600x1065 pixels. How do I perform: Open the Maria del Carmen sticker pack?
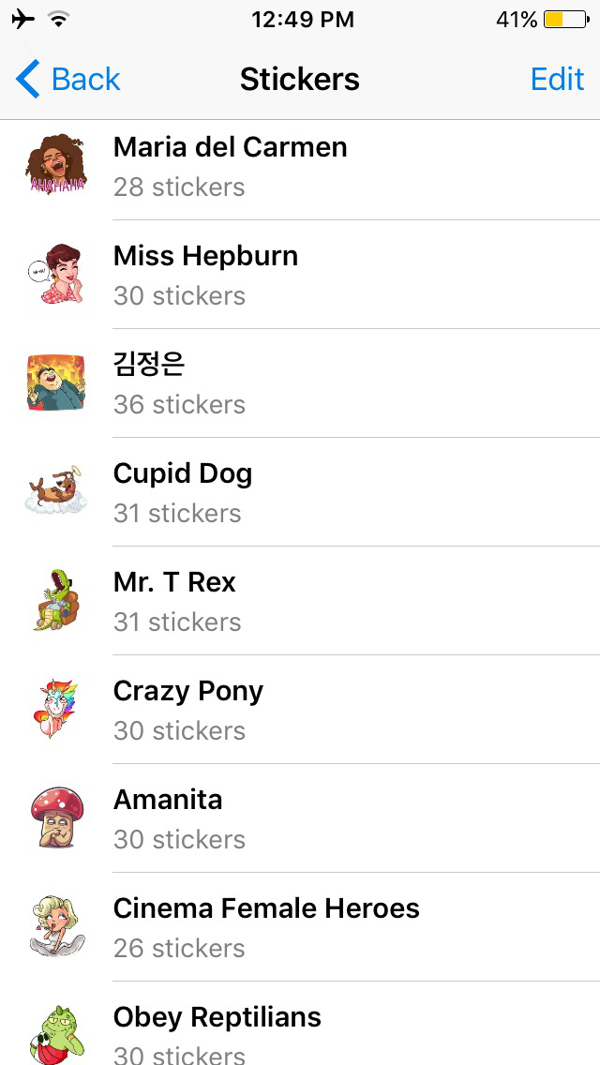300,166
